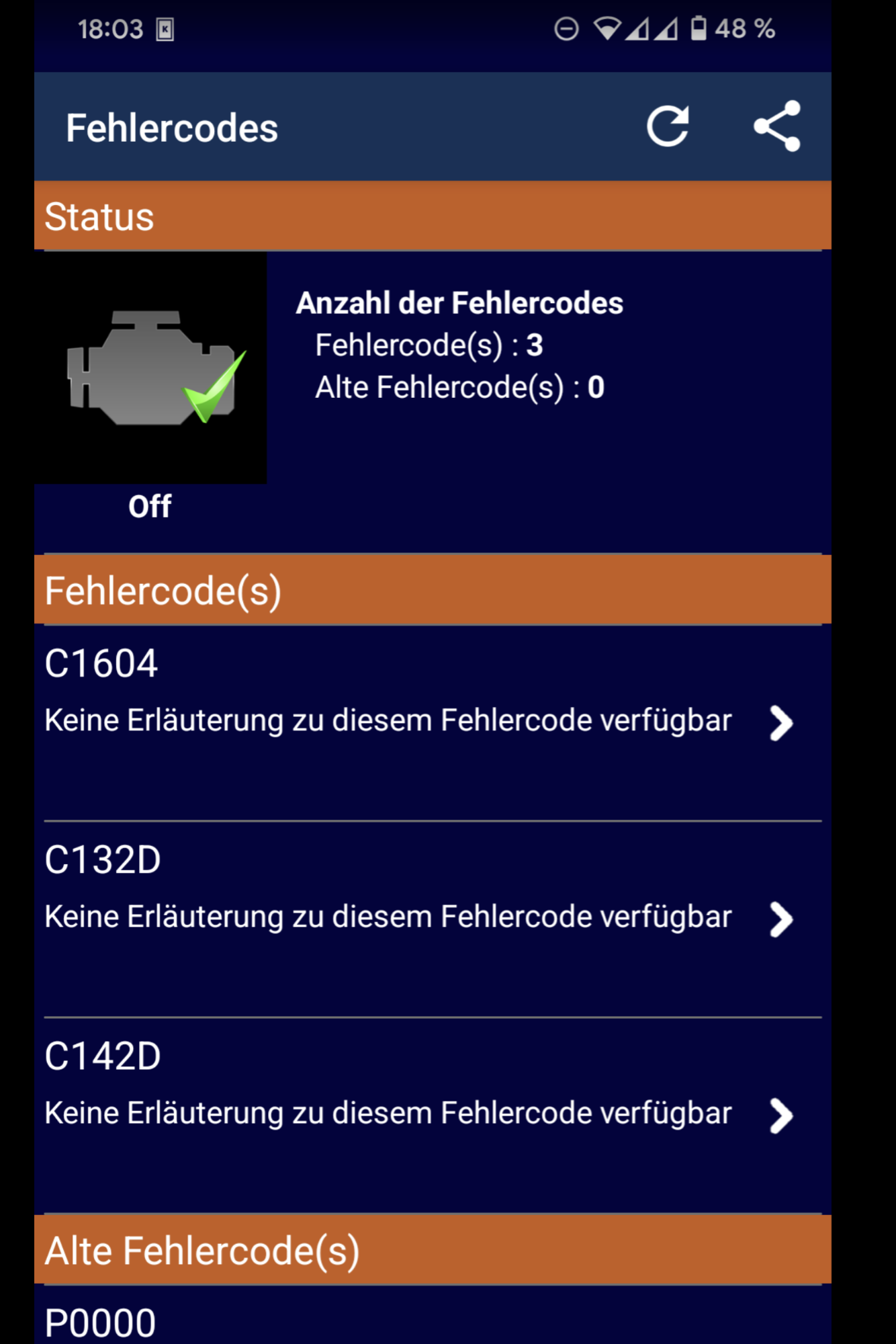Refresh the Fehlercodes list
The width and height of the screenshot is (896, 1344).
coord(668,126)
